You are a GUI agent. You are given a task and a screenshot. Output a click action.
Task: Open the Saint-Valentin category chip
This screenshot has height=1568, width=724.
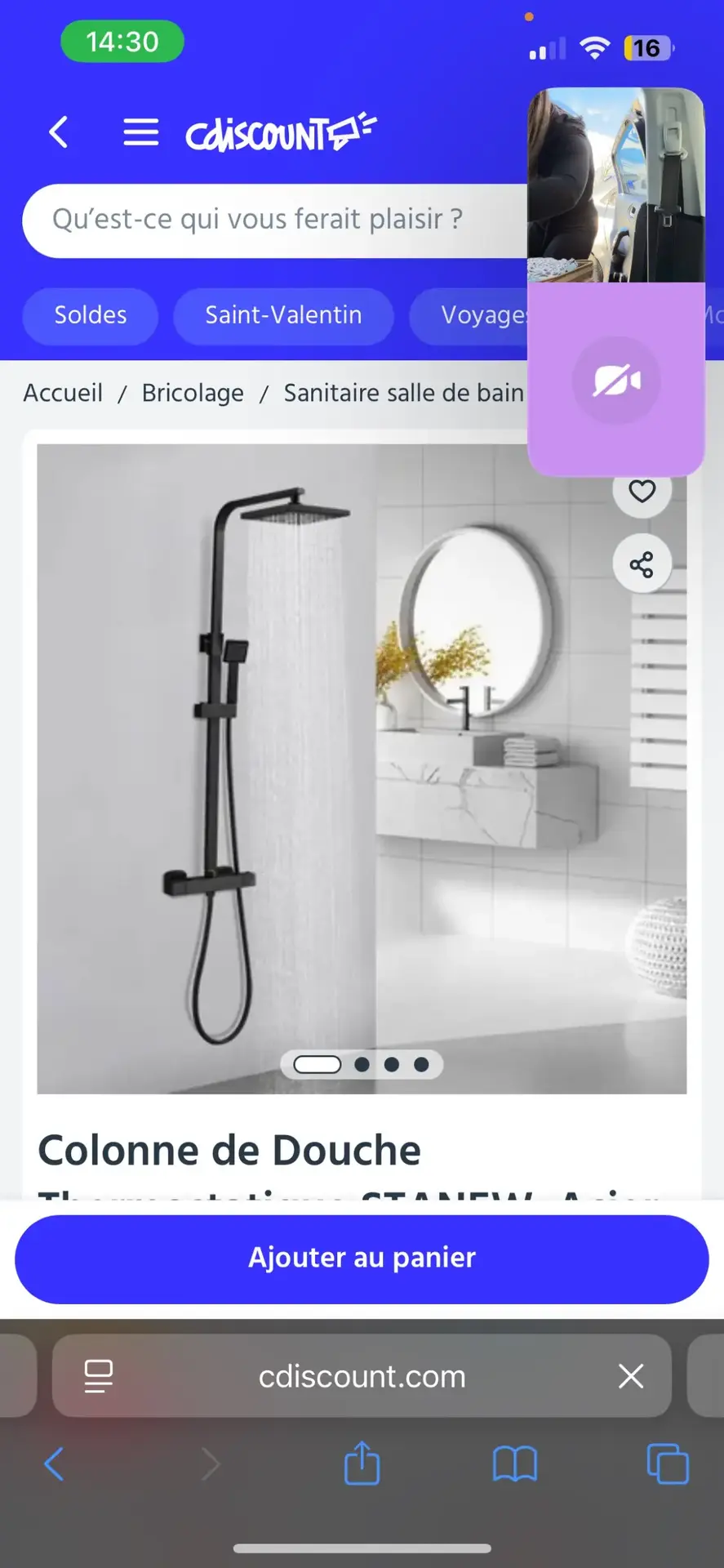coord(283,315)
